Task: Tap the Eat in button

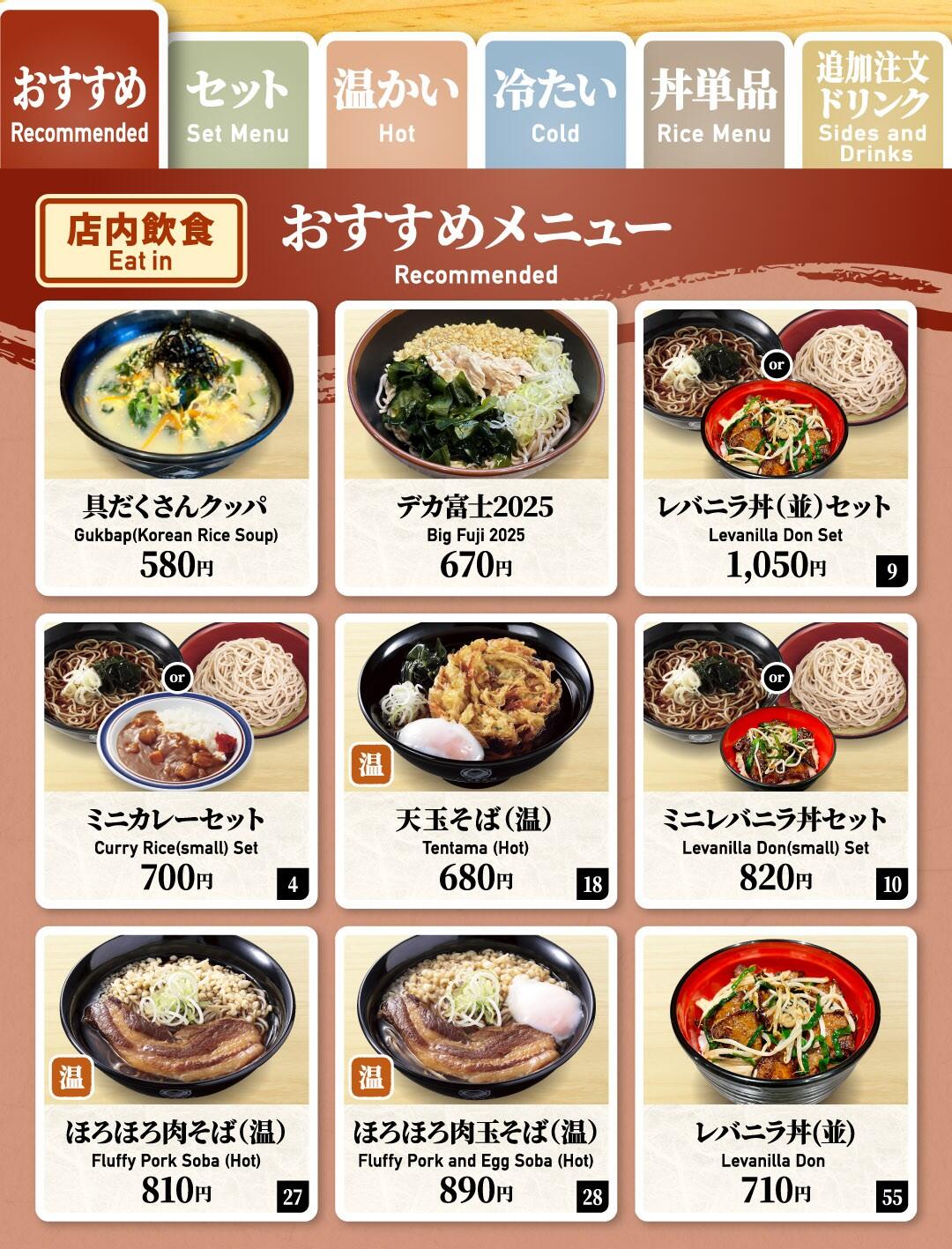Action: tap(141, 241)
